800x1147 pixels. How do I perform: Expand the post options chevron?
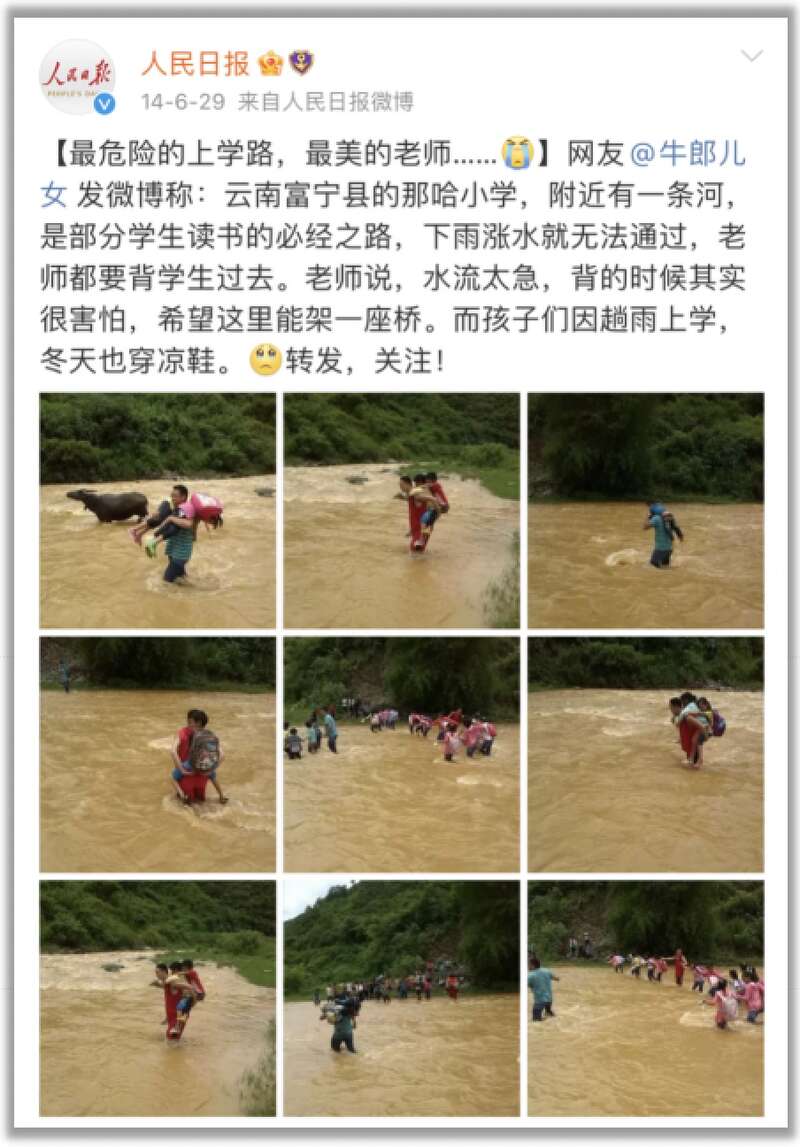point(752,56)
